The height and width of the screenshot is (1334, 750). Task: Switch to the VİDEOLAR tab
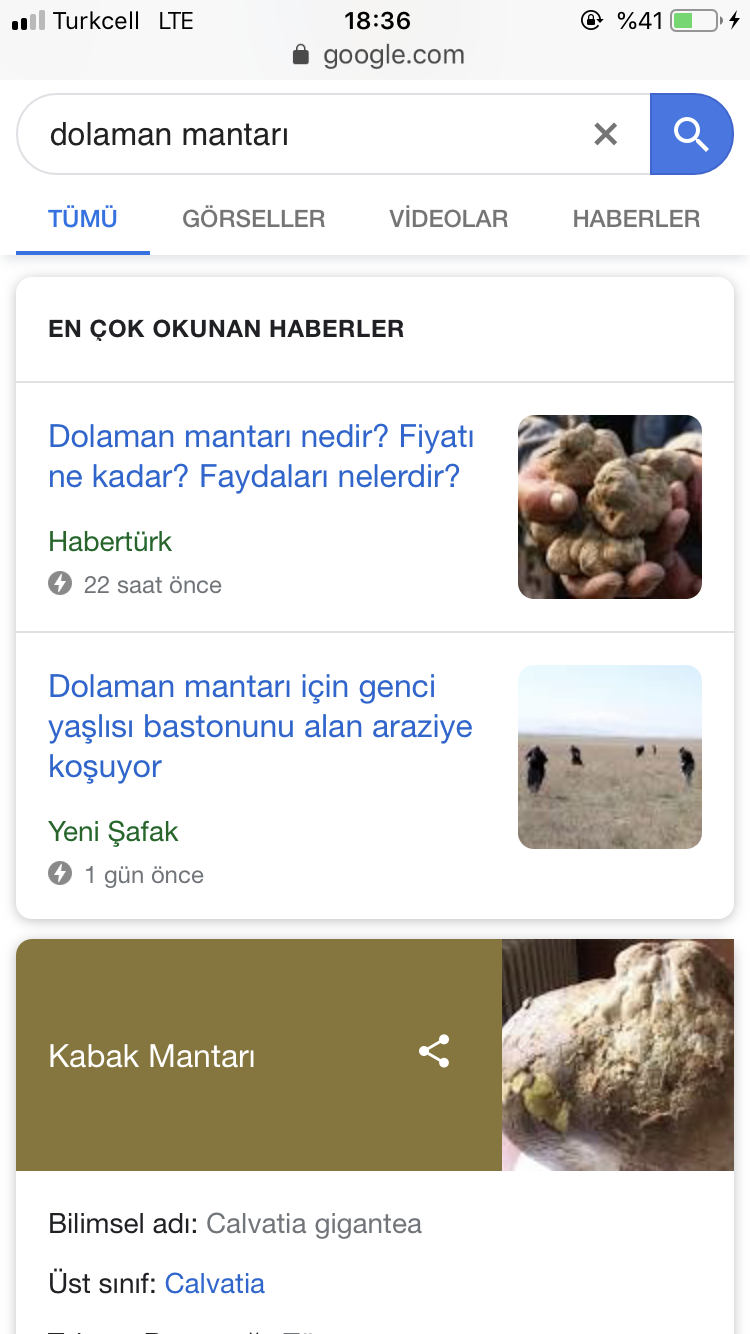449,219
